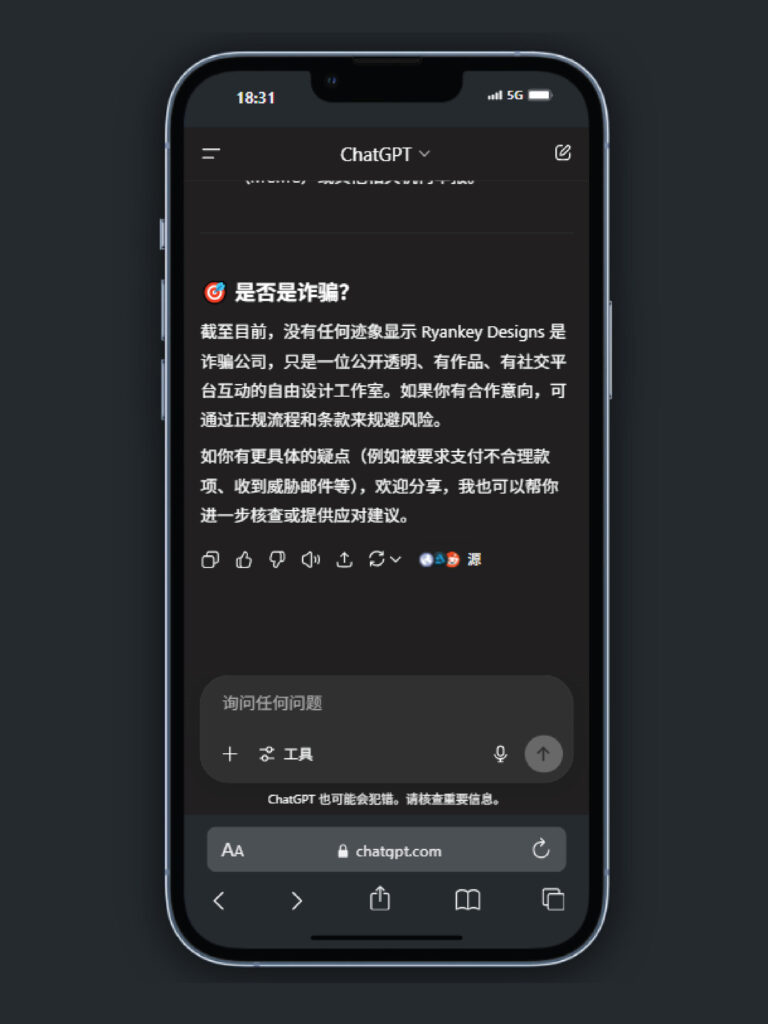
Task: Tap the plus attach button
Action: (230, 754)
